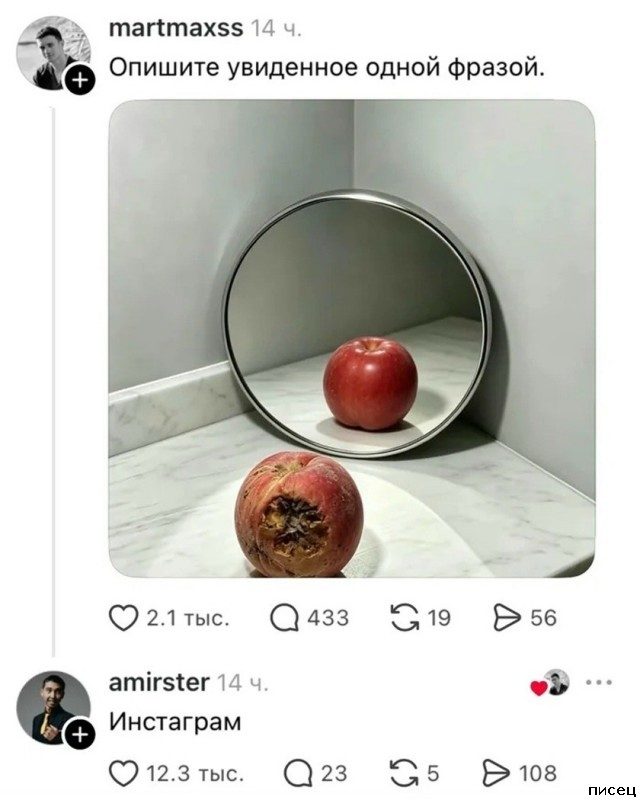Open amirster profile by username

(x=159, y=683)
